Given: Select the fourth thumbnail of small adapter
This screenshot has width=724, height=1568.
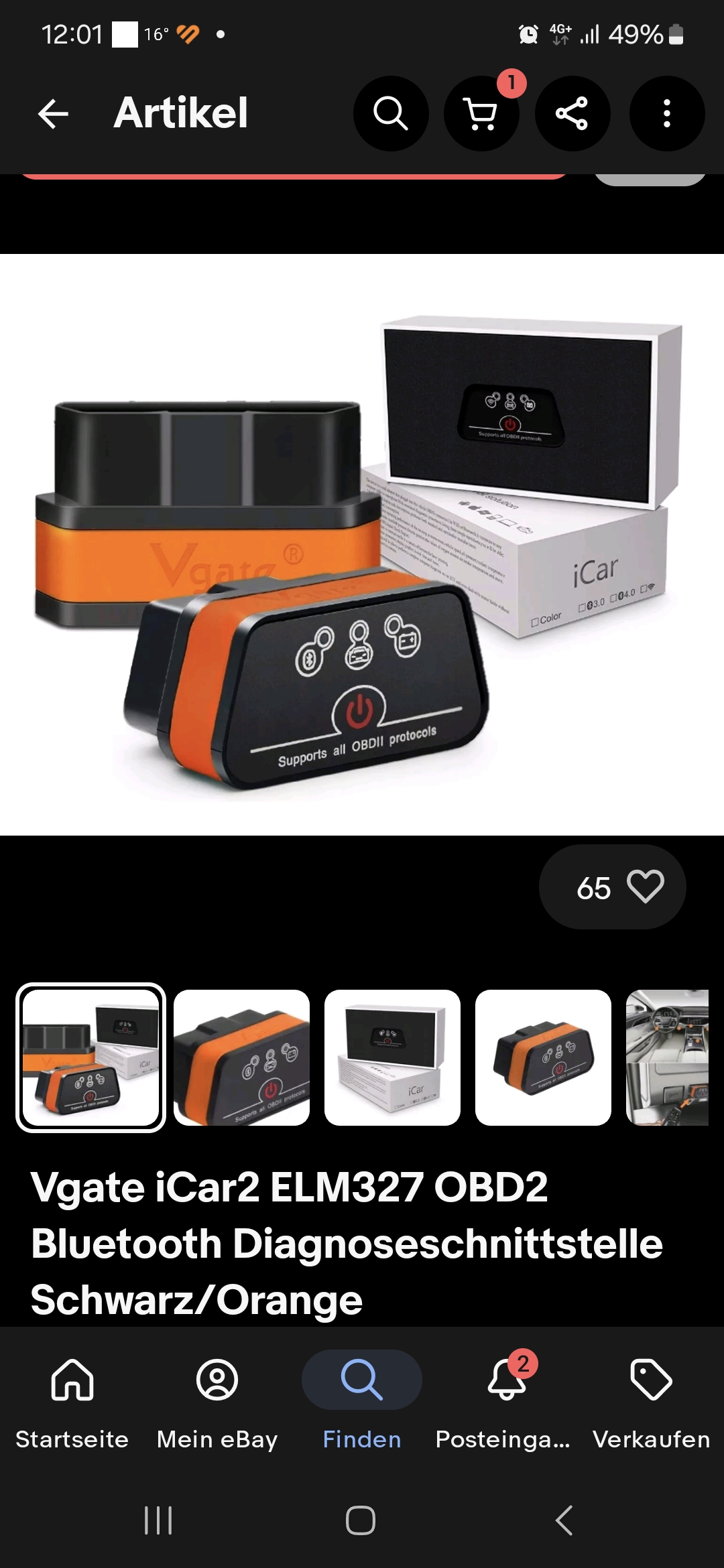Looking at the screenshot, I should pyautogui.click(x=544, y=1057).
